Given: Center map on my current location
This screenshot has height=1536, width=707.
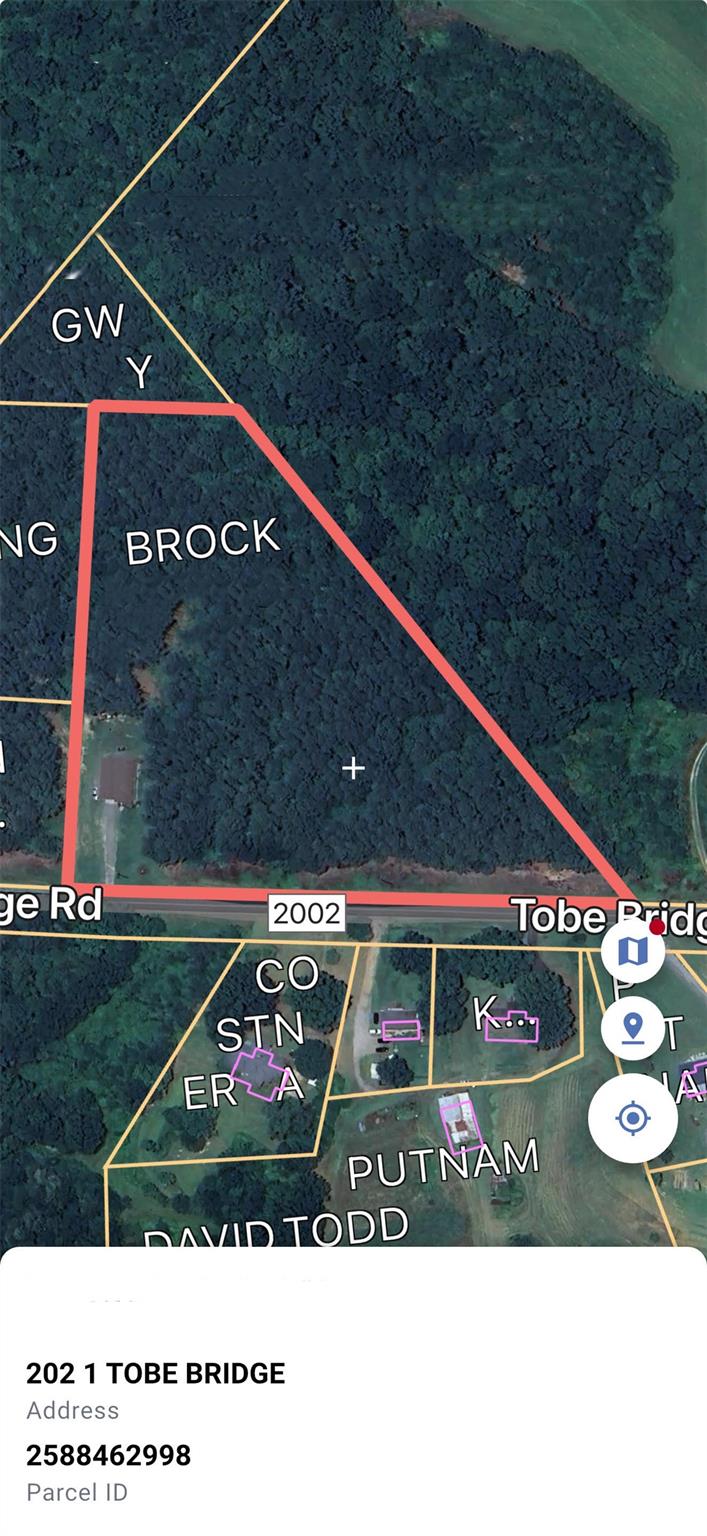Looking at the screenshot, I should tap(633, 1118).
